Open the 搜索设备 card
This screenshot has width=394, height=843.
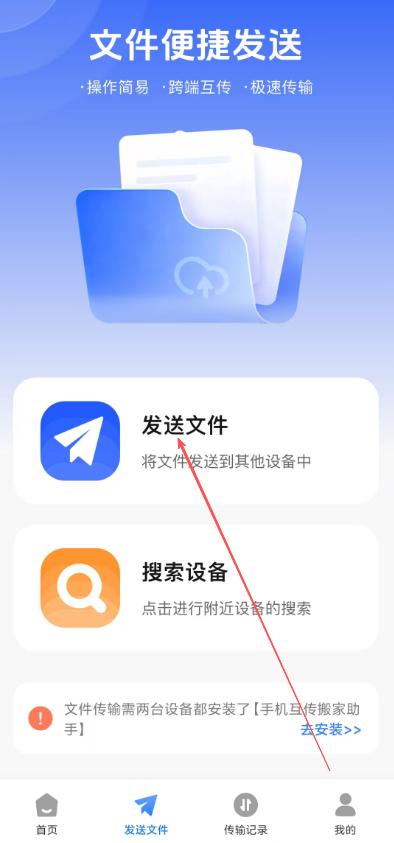pos(196,588)
